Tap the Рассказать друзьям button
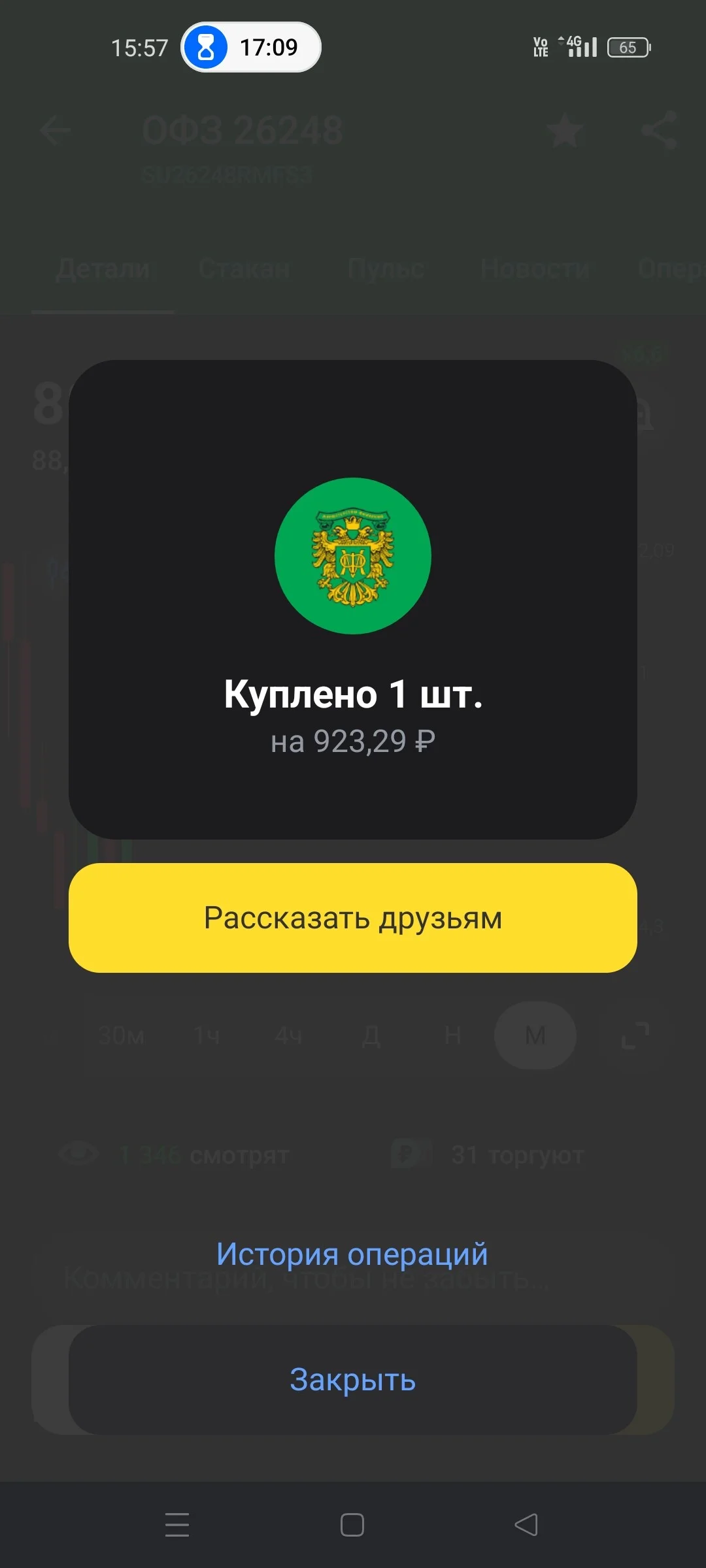 pos(353,918)
